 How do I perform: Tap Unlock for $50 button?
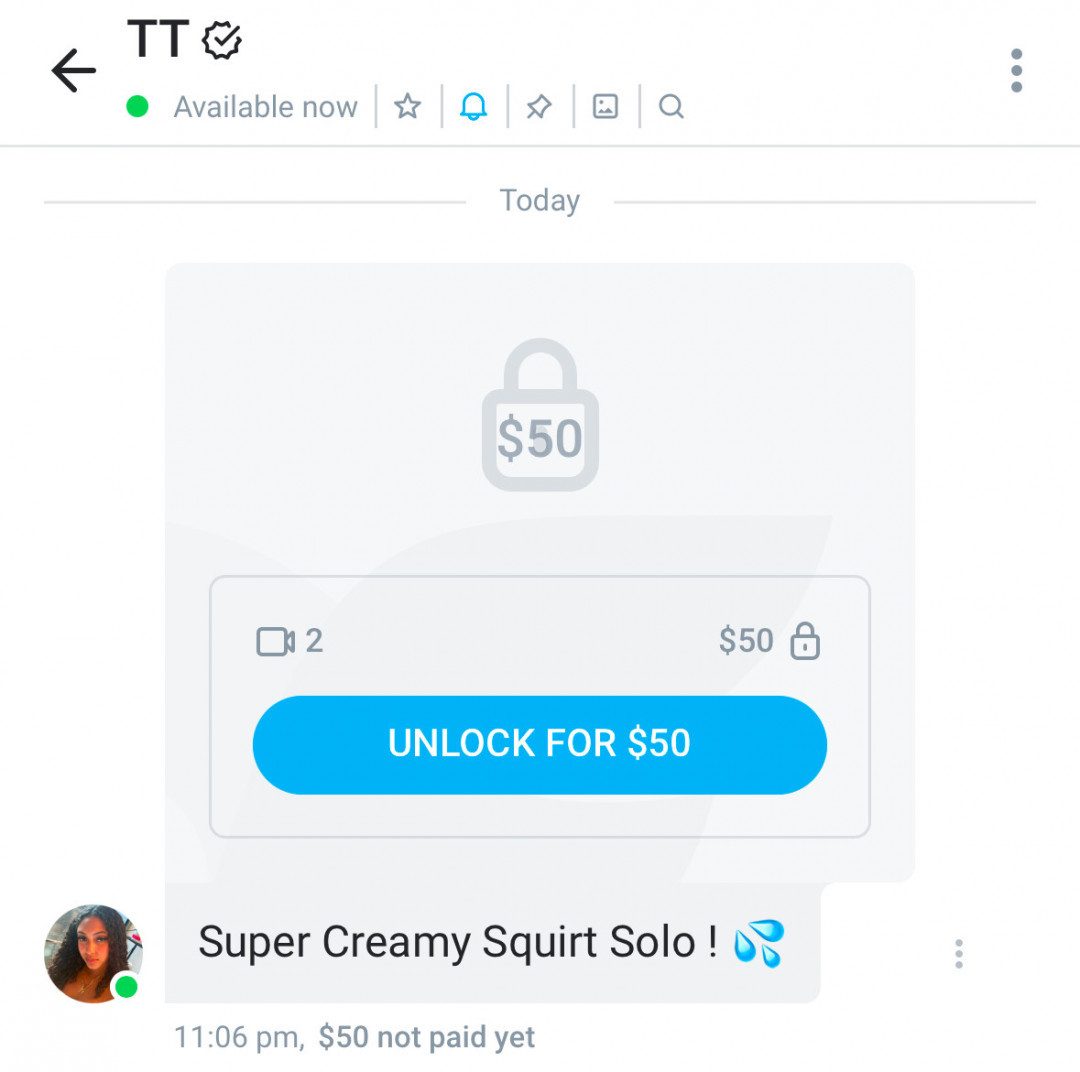[539, 744]
